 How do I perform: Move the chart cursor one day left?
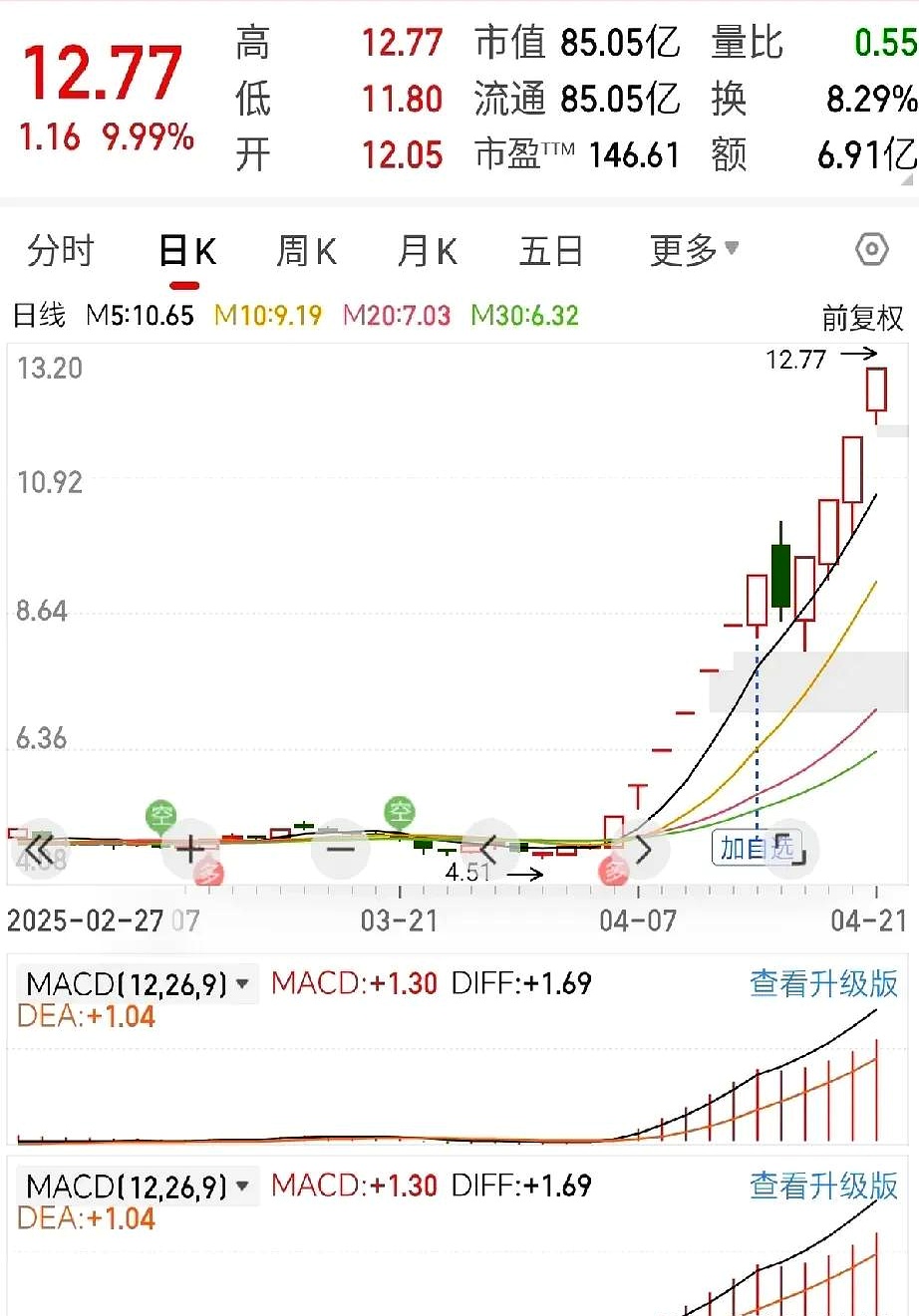coord(489,850)
